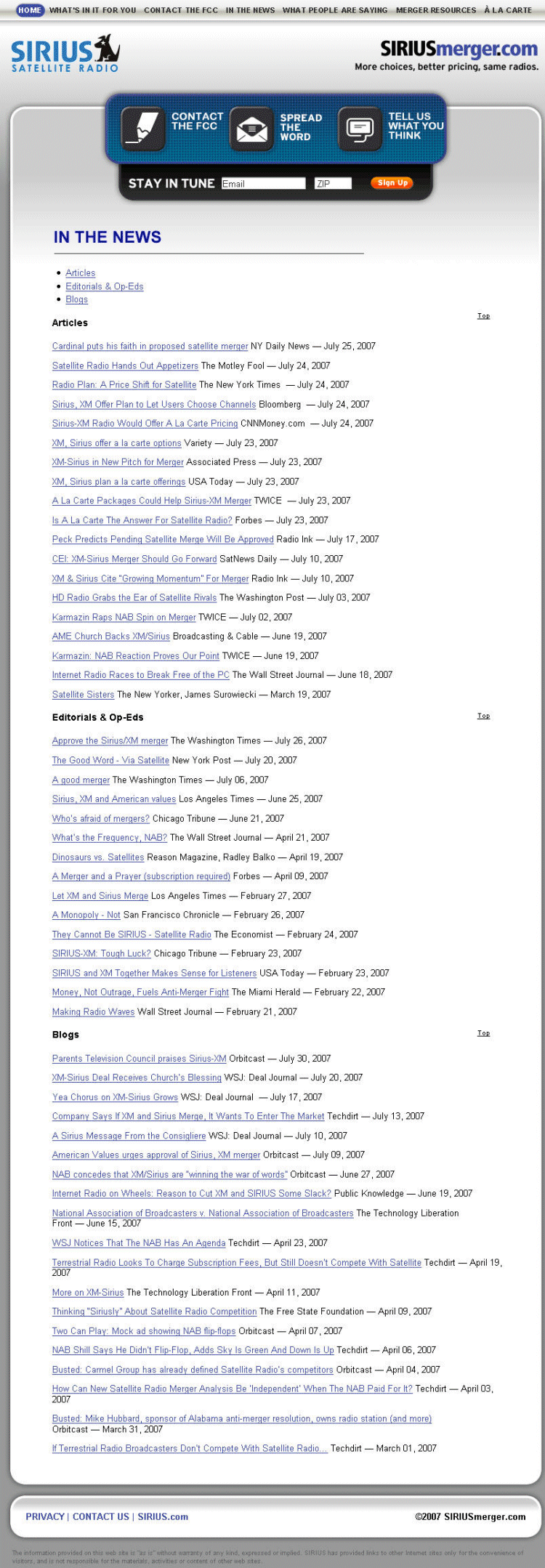Open the PRIVACY footer link
Viewport: 545px width, 1568px height.
coord(45,1516)
